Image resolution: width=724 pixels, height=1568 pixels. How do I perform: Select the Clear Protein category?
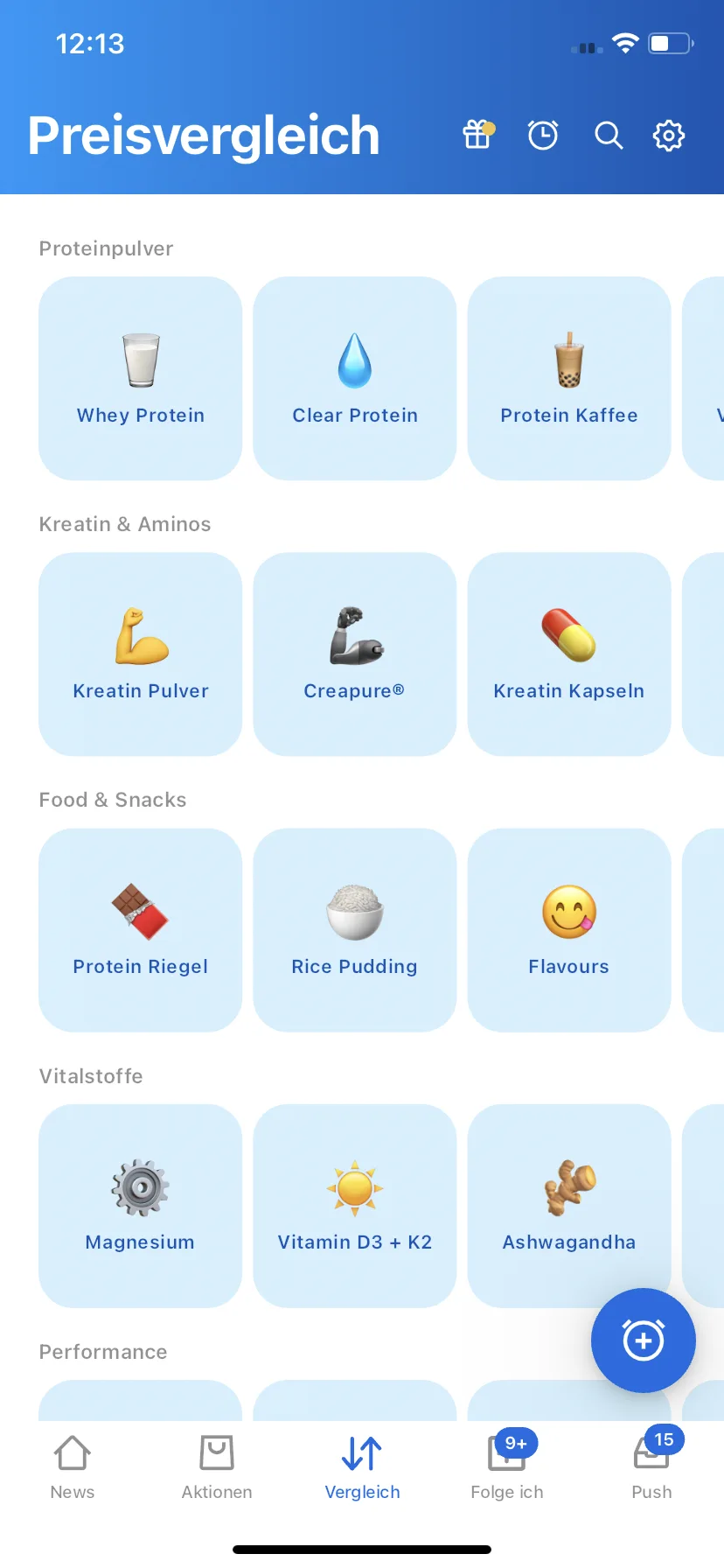click(354, 378)
